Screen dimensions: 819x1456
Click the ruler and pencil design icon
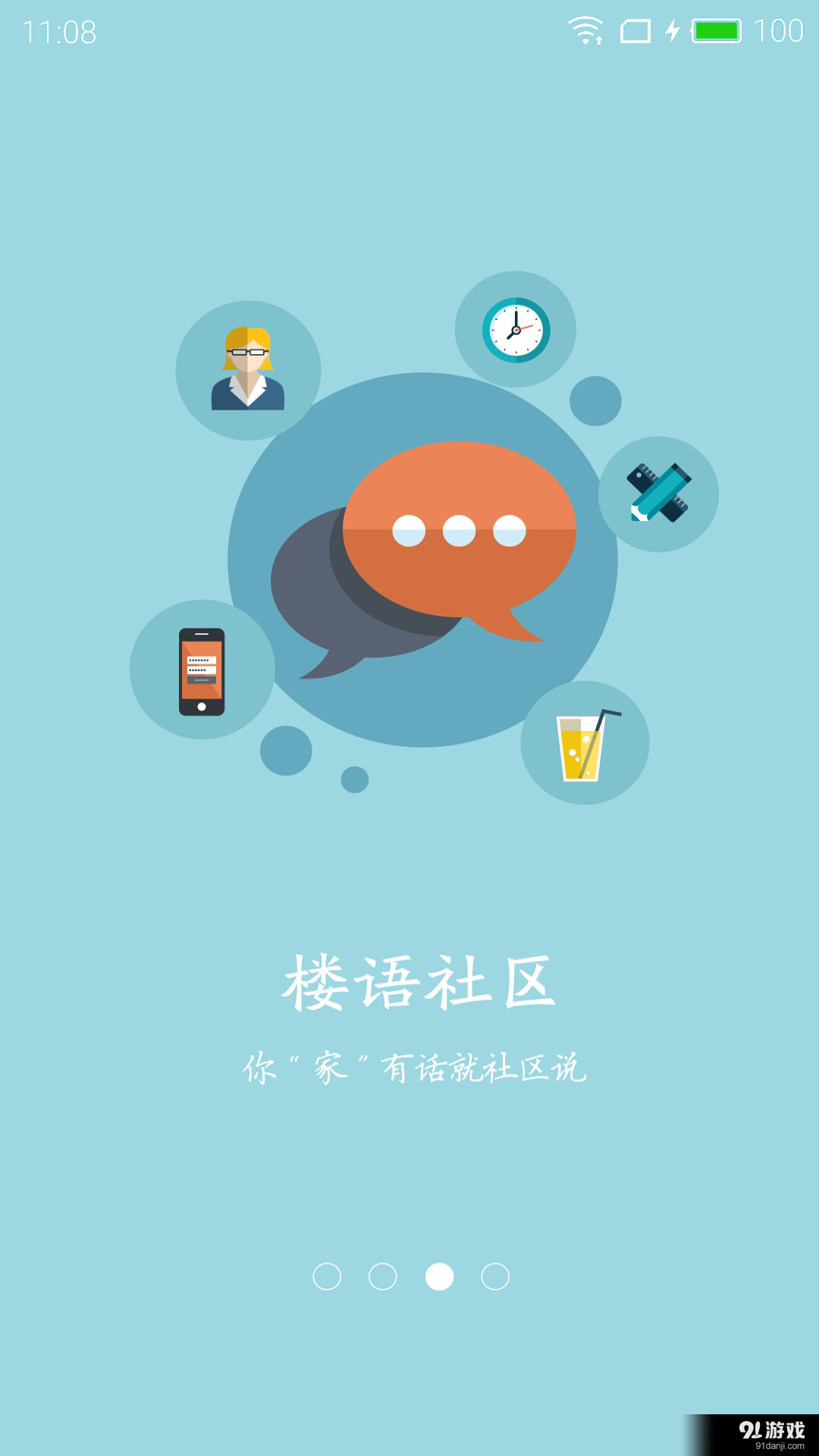point(658,493)
